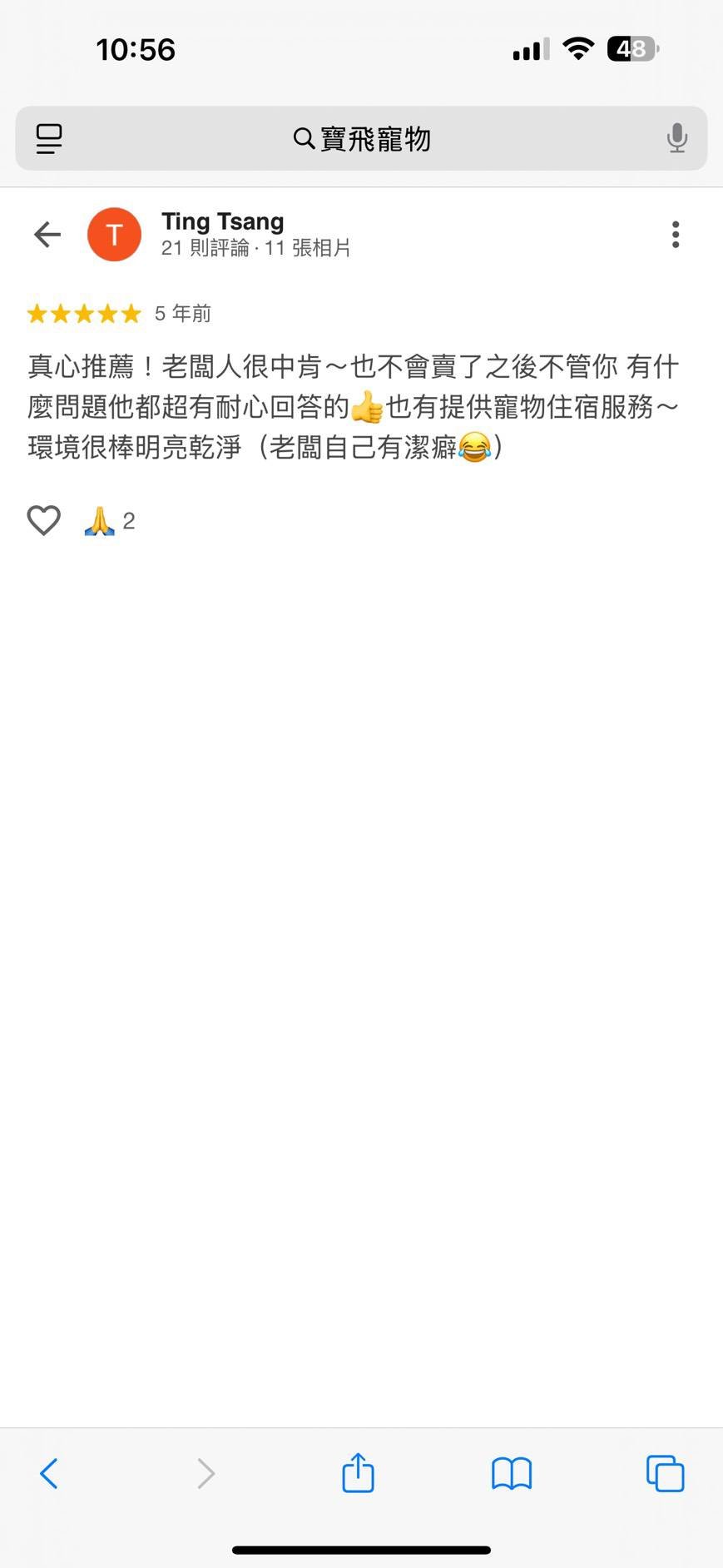Open the three-dot overflow menu
The height and width of the screenshot is (1568, 723).
click(x=676, y=235)
